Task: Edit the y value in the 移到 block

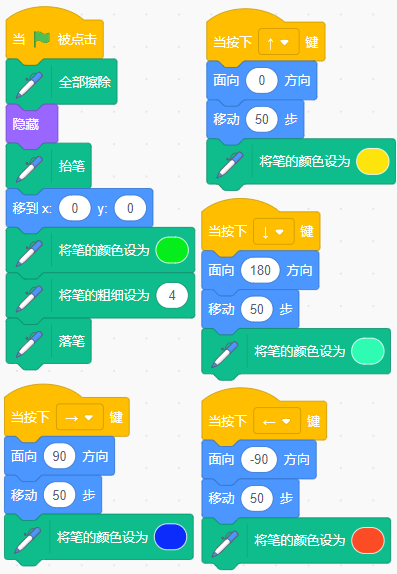Action: tap(130, 208)
